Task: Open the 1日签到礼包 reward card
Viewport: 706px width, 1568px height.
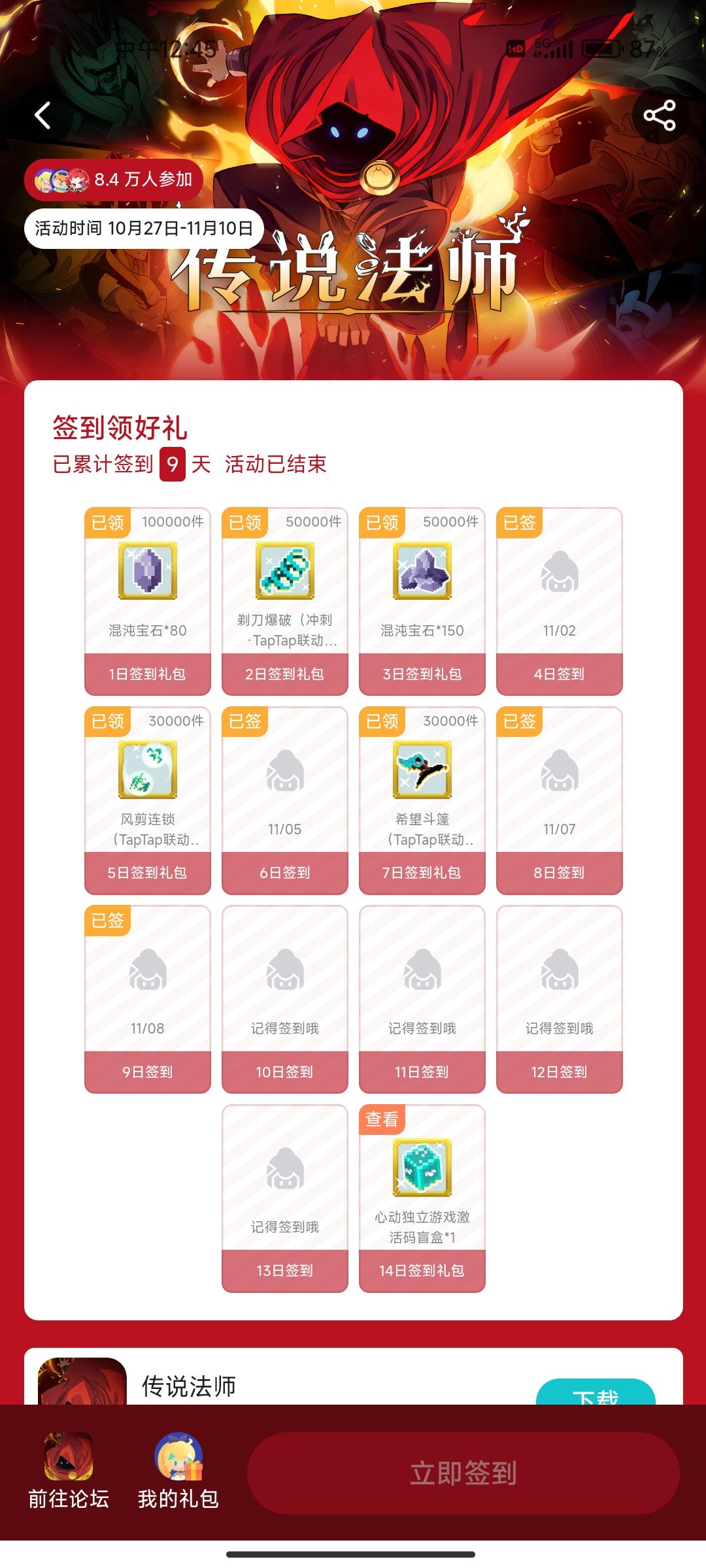Action: click(x=148, y=601)
